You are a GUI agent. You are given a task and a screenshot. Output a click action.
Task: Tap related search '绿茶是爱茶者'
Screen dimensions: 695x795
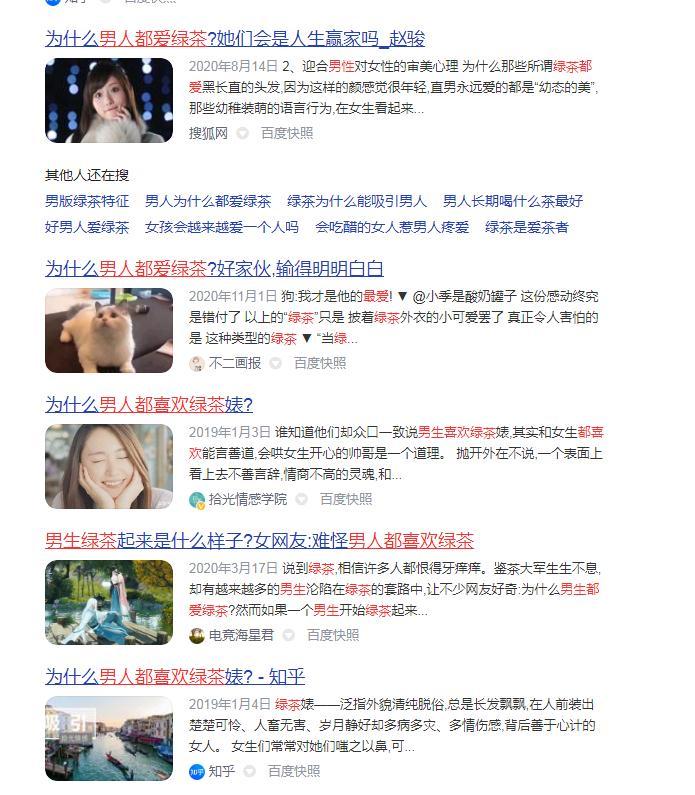click(x=526, y=227)
